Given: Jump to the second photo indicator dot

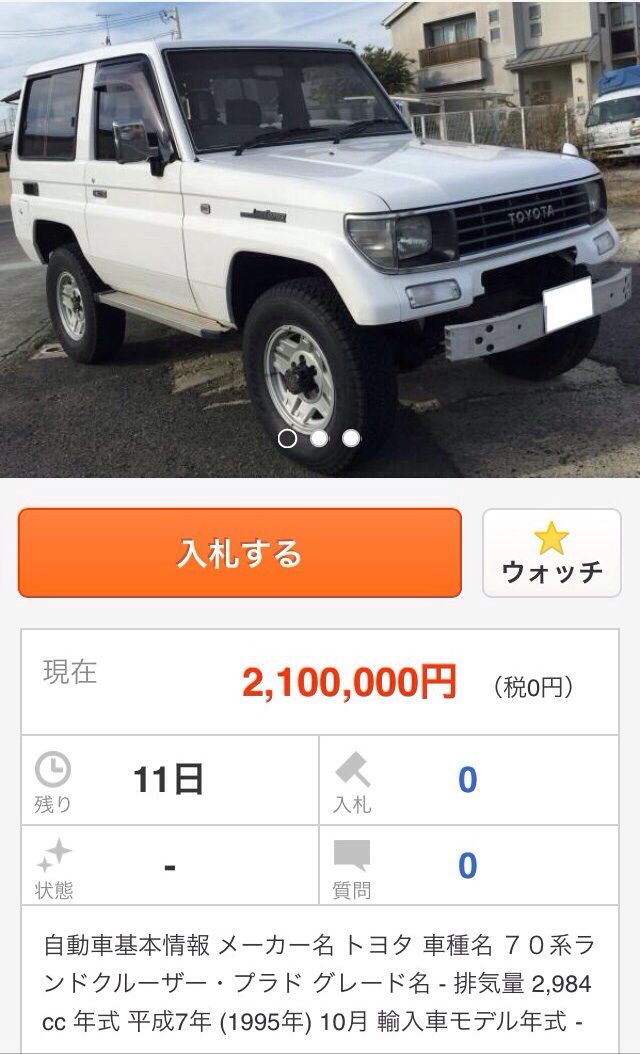Looking at the screenshot, I should coord(319,438).
